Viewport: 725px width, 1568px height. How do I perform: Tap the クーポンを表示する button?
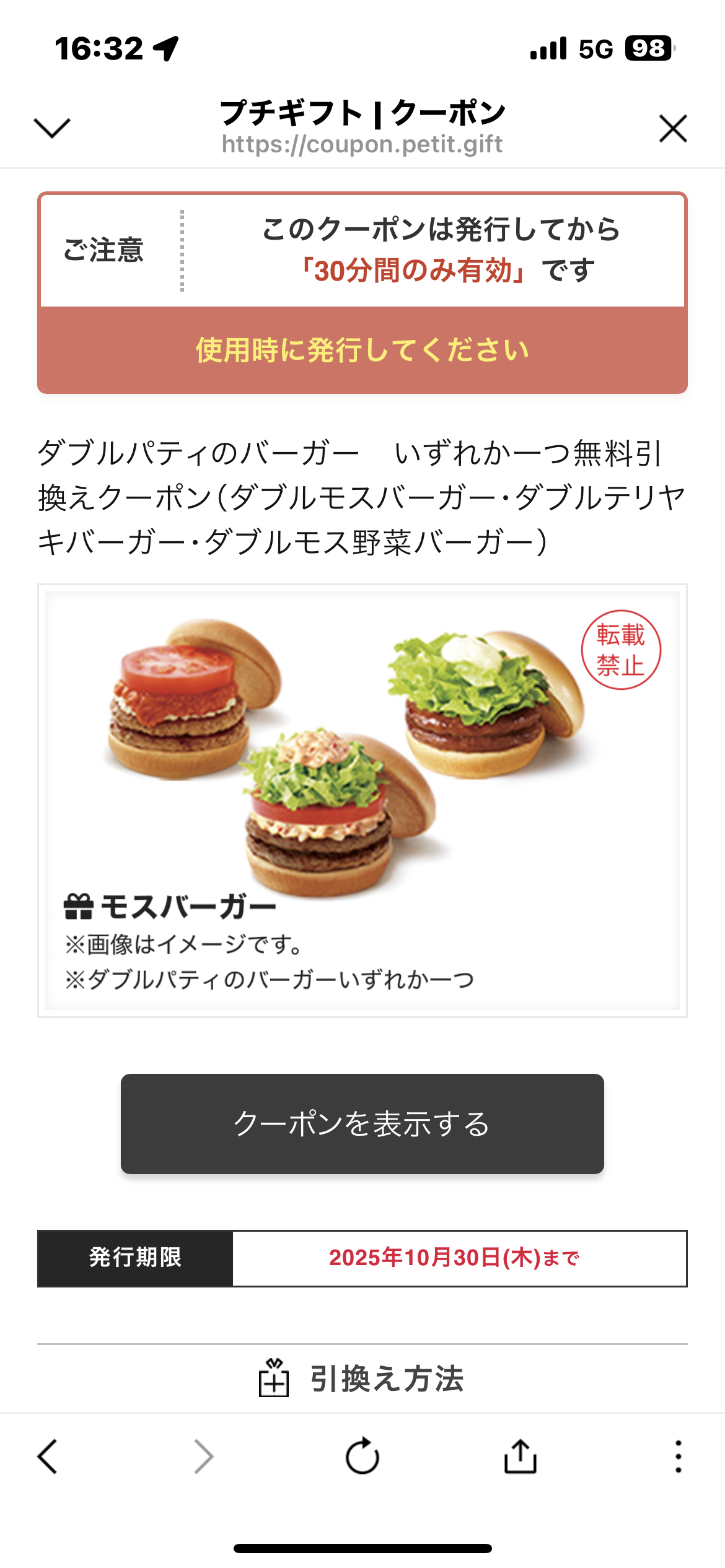(x=362, y=1123)
